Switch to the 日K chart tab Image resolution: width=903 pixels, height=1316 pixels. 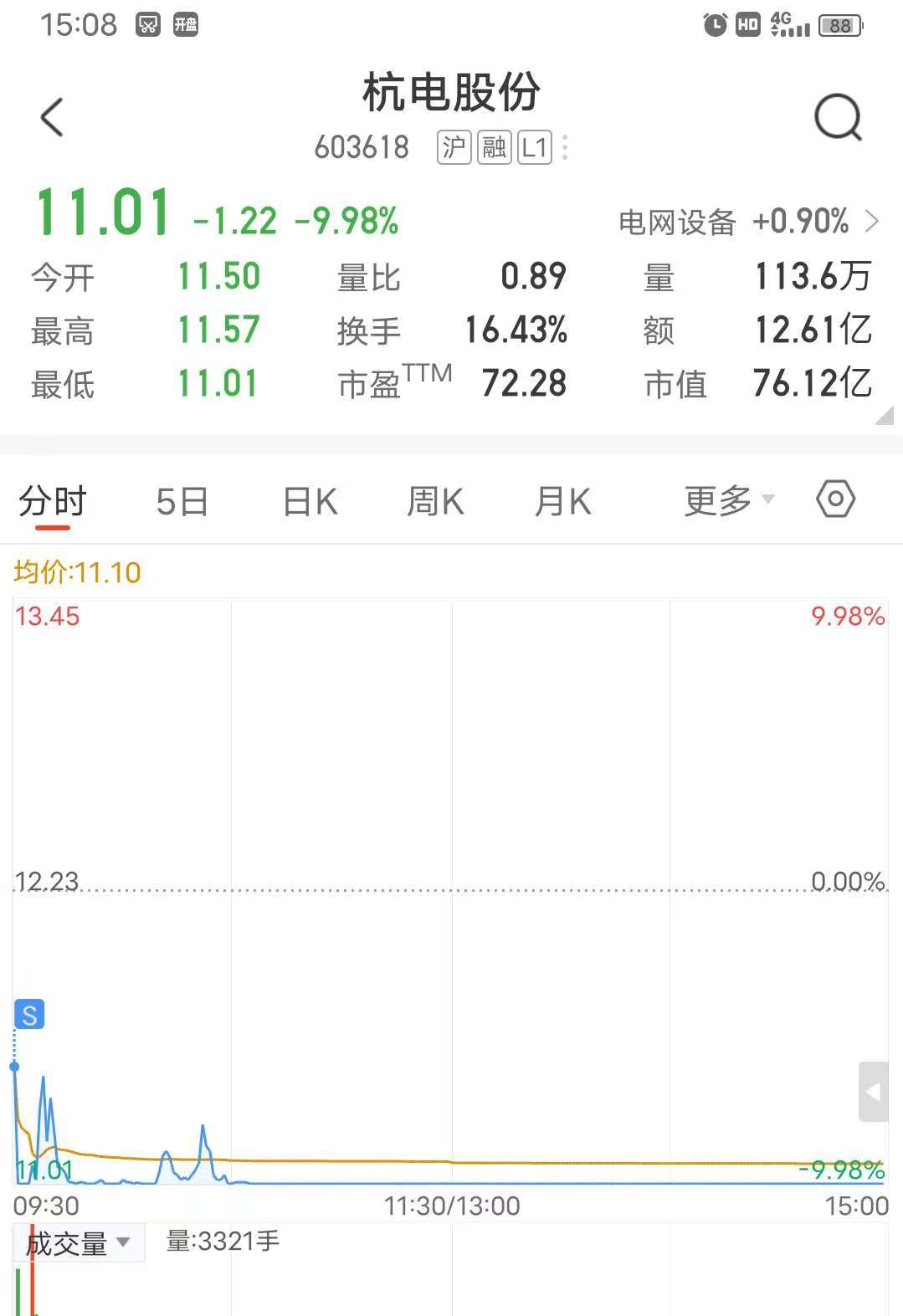pyautogui.click(x=310, y=502)
